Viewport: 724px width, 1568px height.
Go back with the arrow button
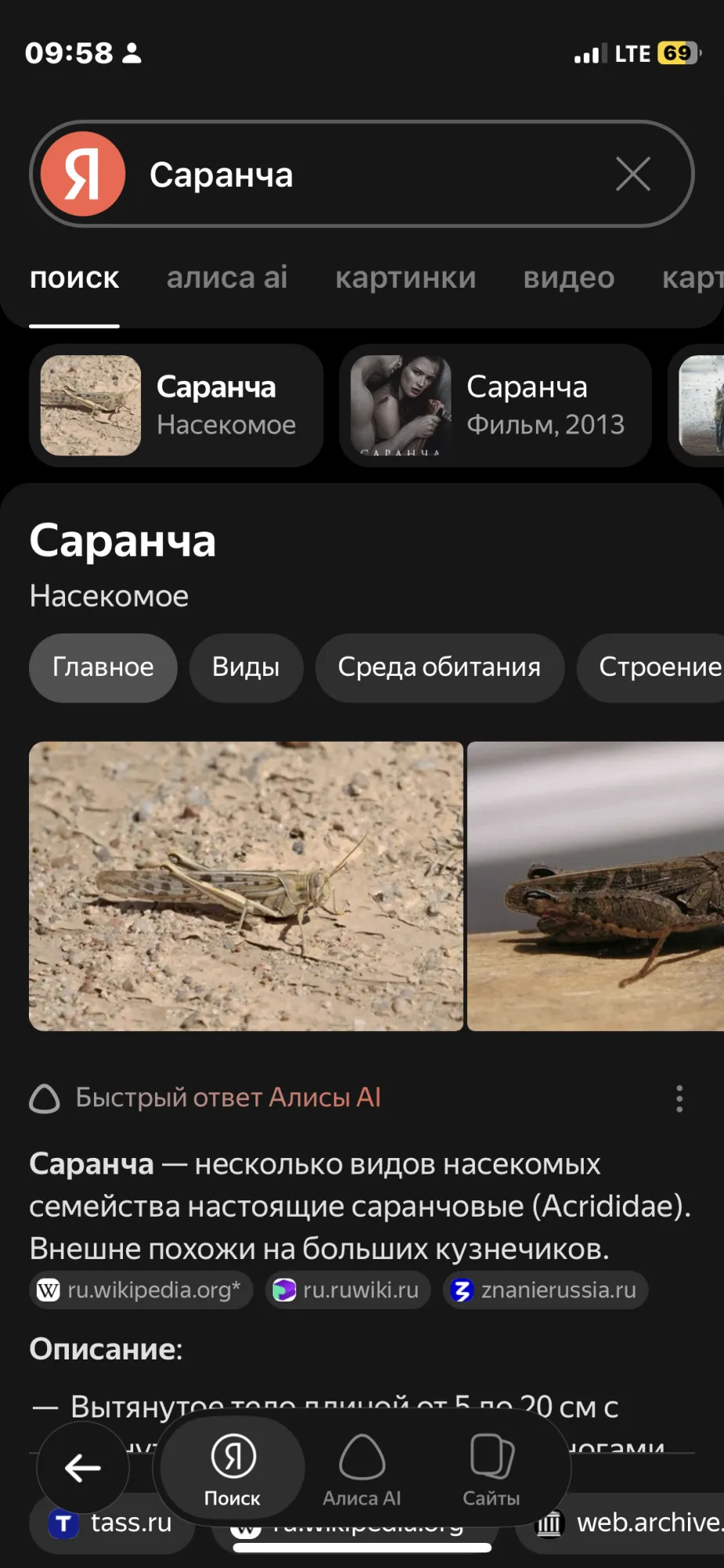pyautogui.click(x=82, y=1468)
